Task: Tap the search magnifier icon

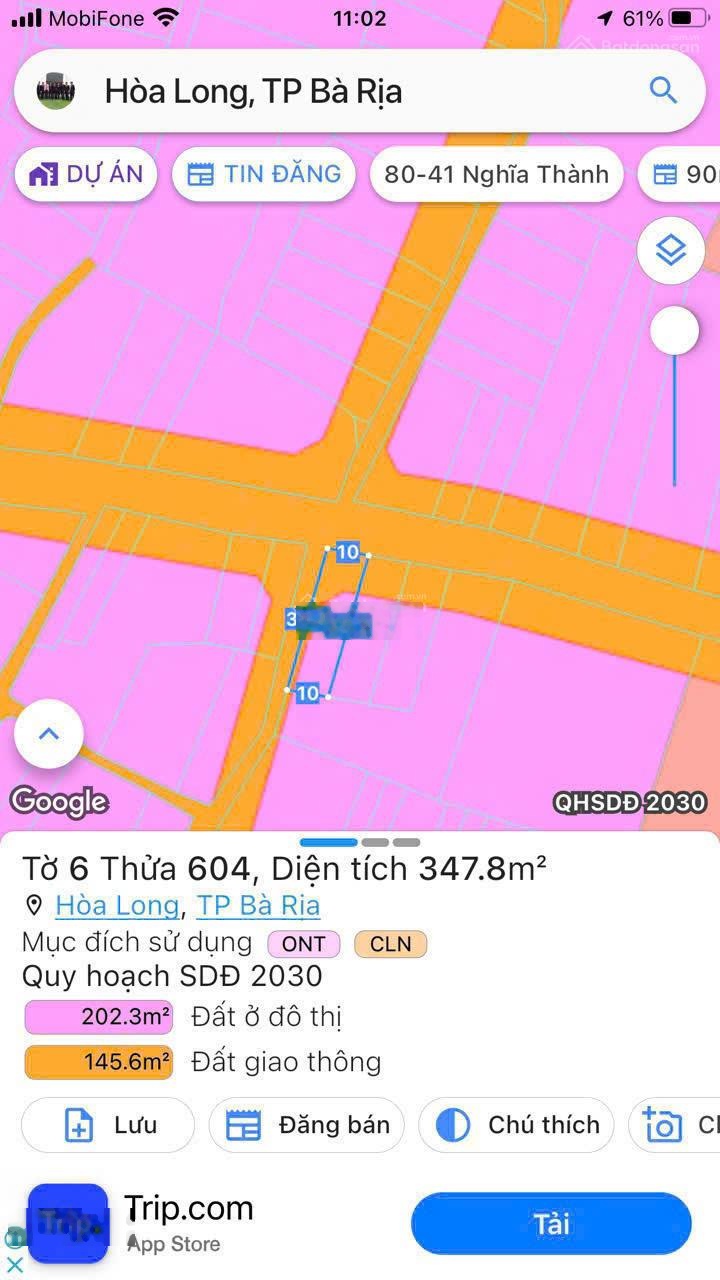Action: point(663,91)
